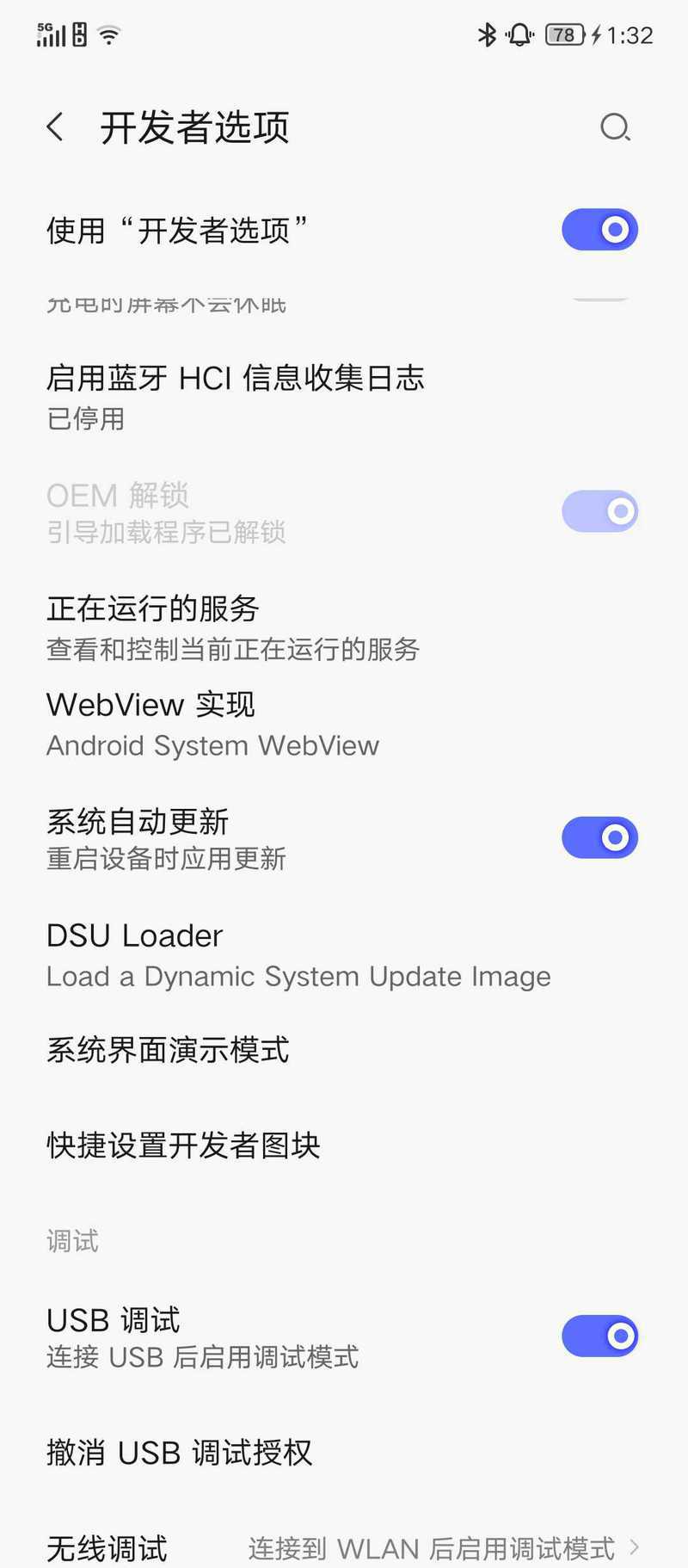Screen dimensions: 688x1568
Task: Disable 系统自动更新 toggle
Action: 599,837
